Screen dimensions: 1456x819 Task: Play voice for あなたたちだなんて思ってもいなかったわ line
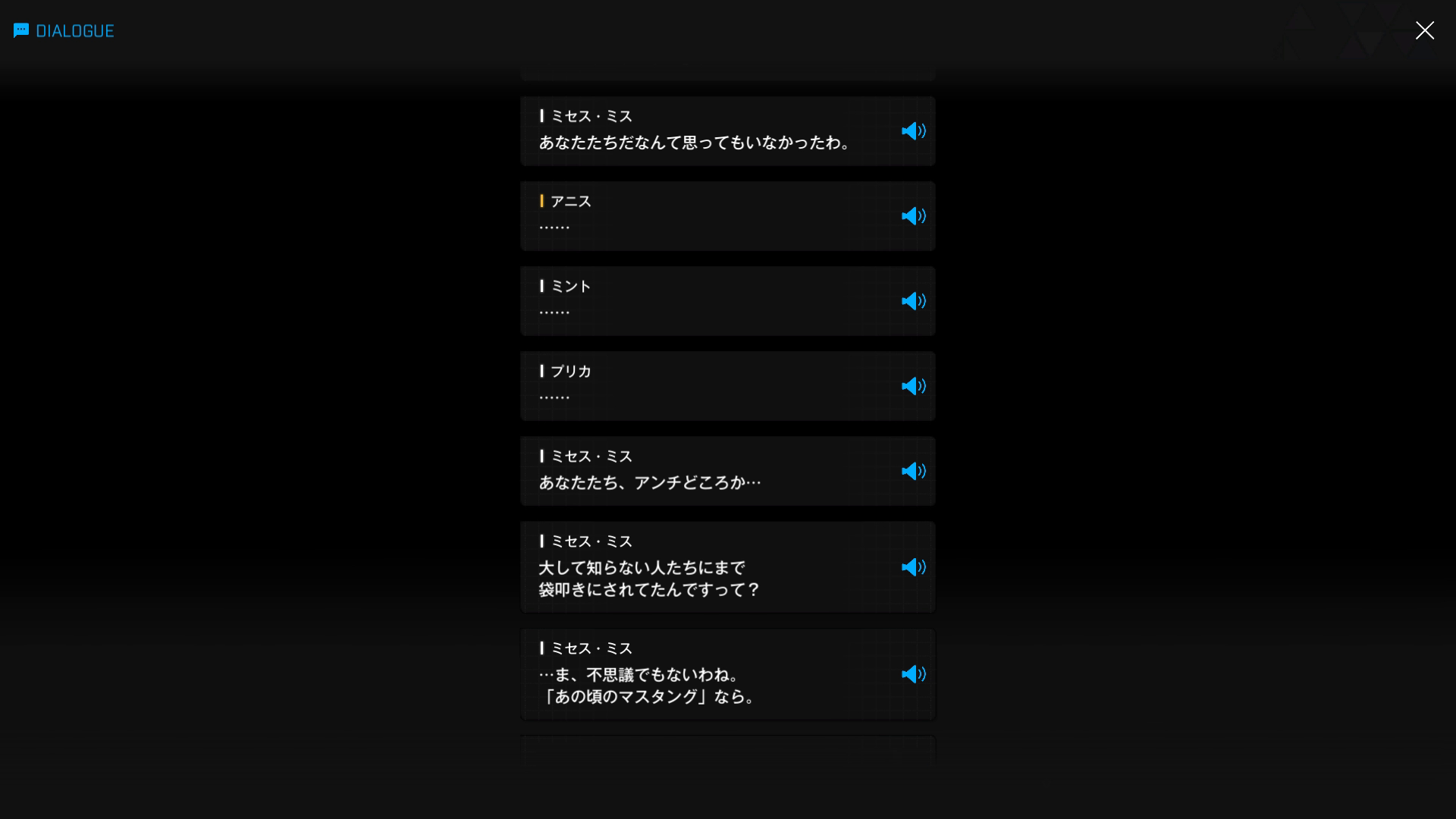tap(913, 131)
